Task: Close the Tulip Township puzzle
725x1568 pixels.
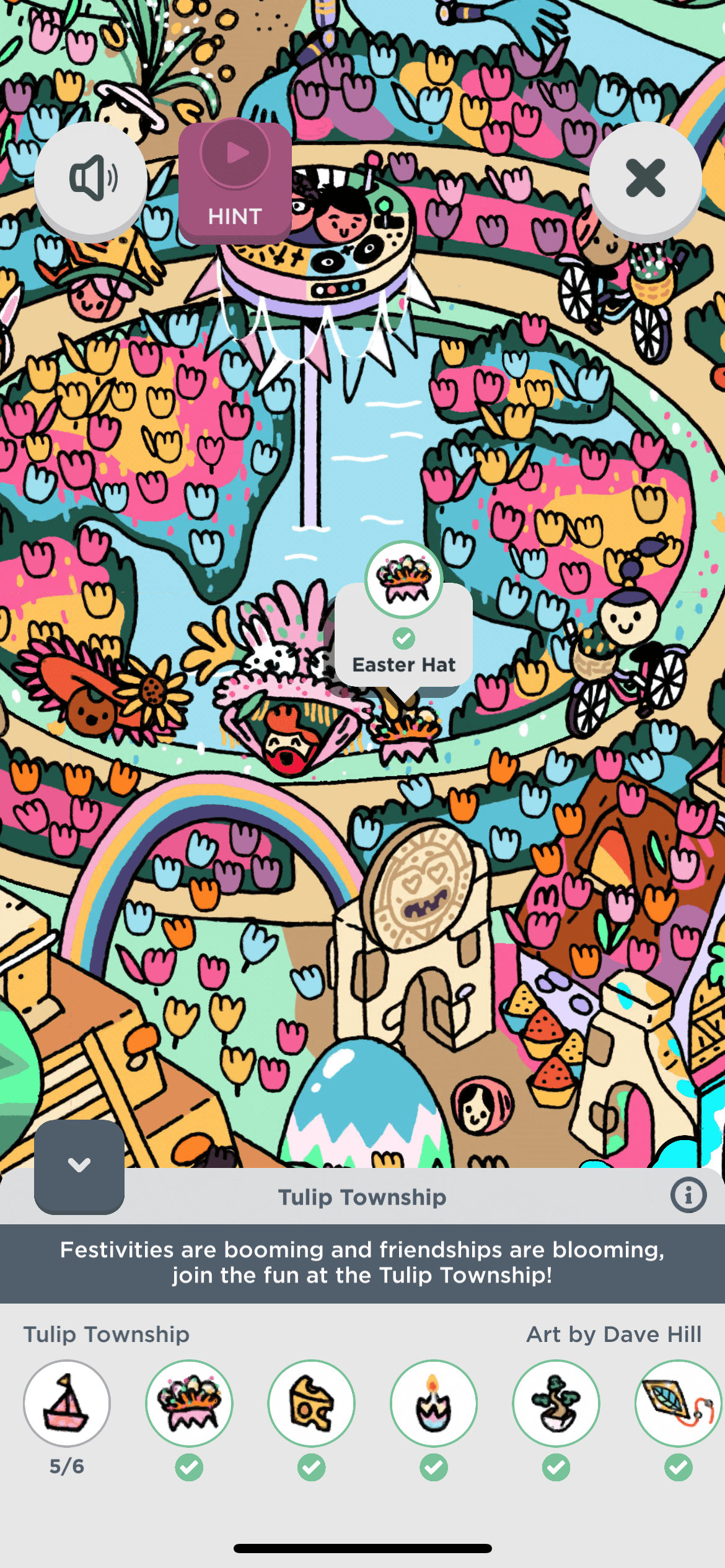Action: [645, 179]
